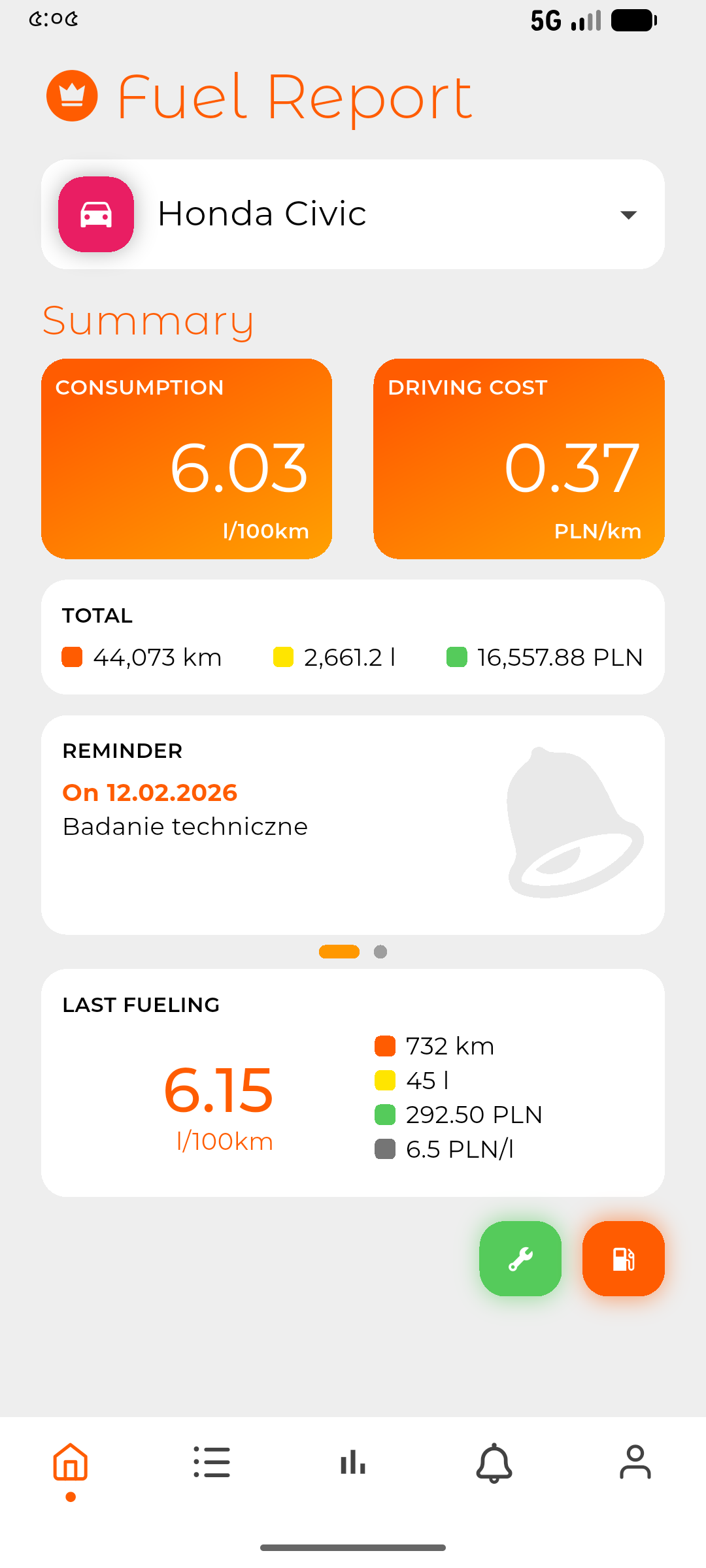
Task: Open notifications via the bell icon
Action: 494,1462
